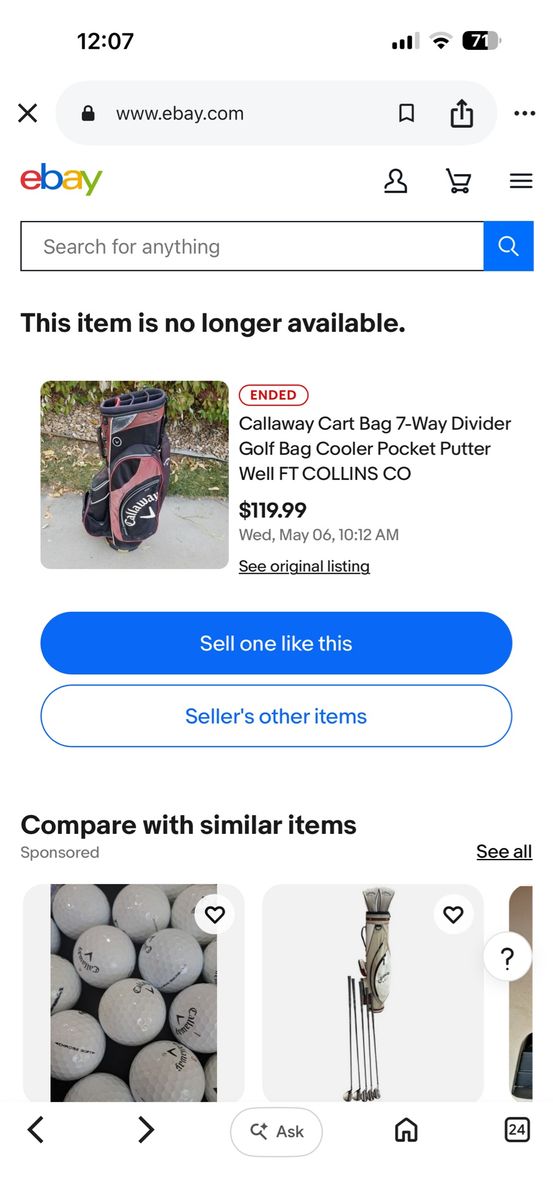Tap Sell one like this
Image resolution: width=553 pixels, height=1200 pixels.
[x=276, y=643]
